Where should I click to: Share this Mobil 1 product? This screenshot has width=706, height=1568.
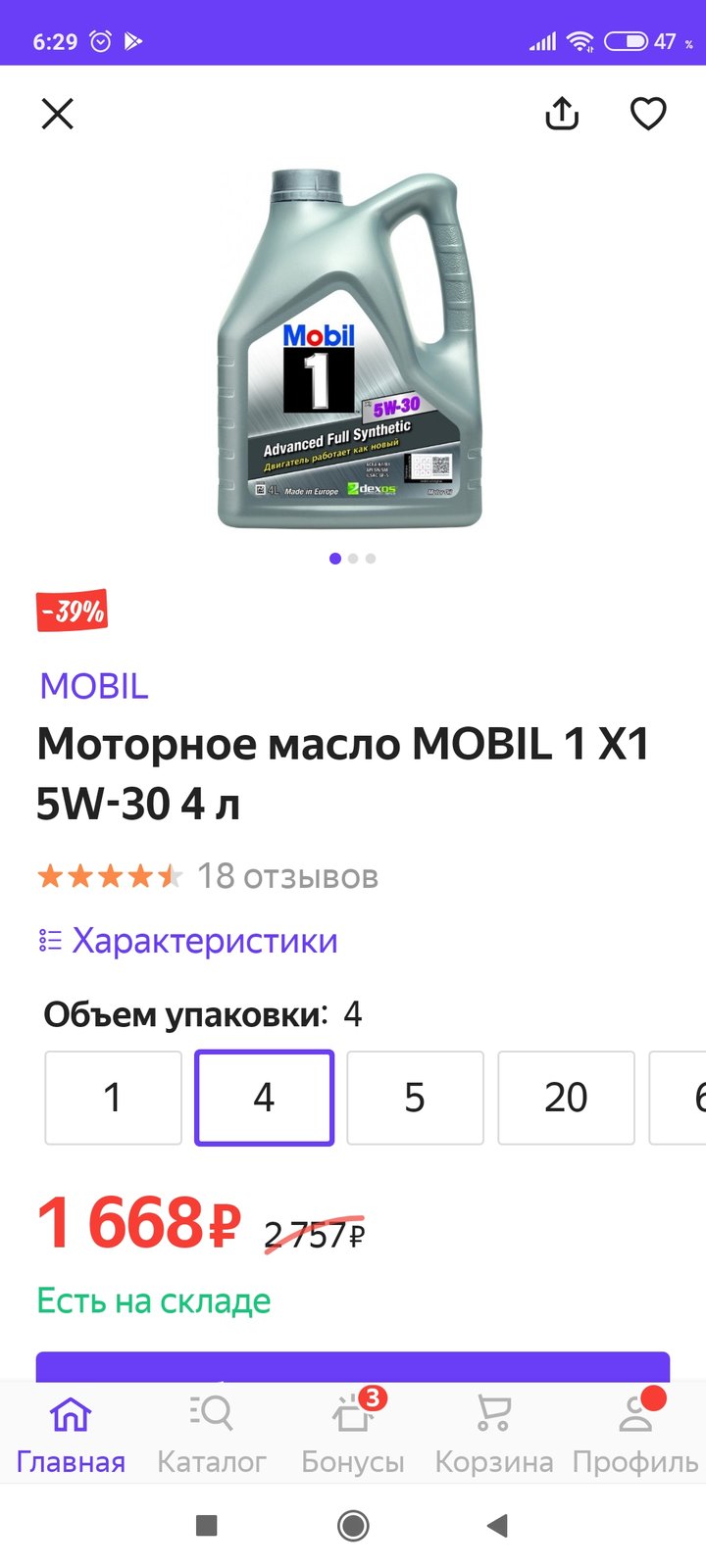pos(562,114)
